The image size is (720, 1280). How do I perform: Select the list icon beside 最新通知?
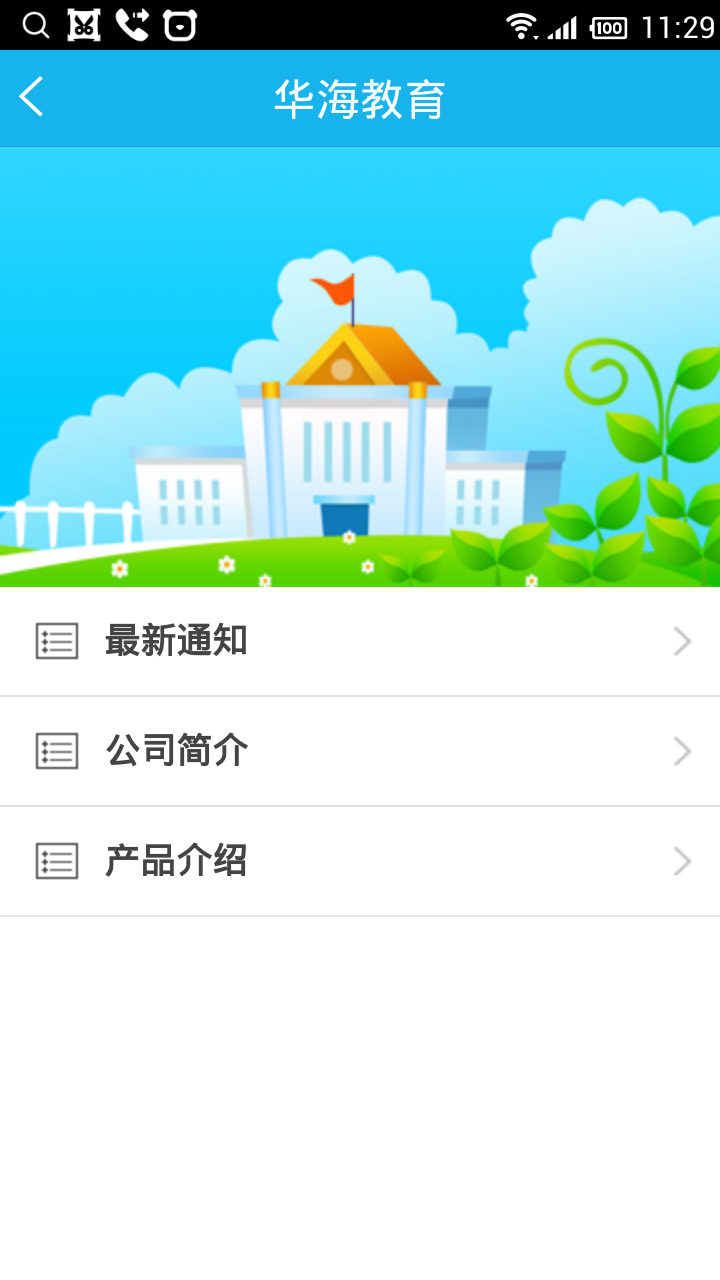57,641
